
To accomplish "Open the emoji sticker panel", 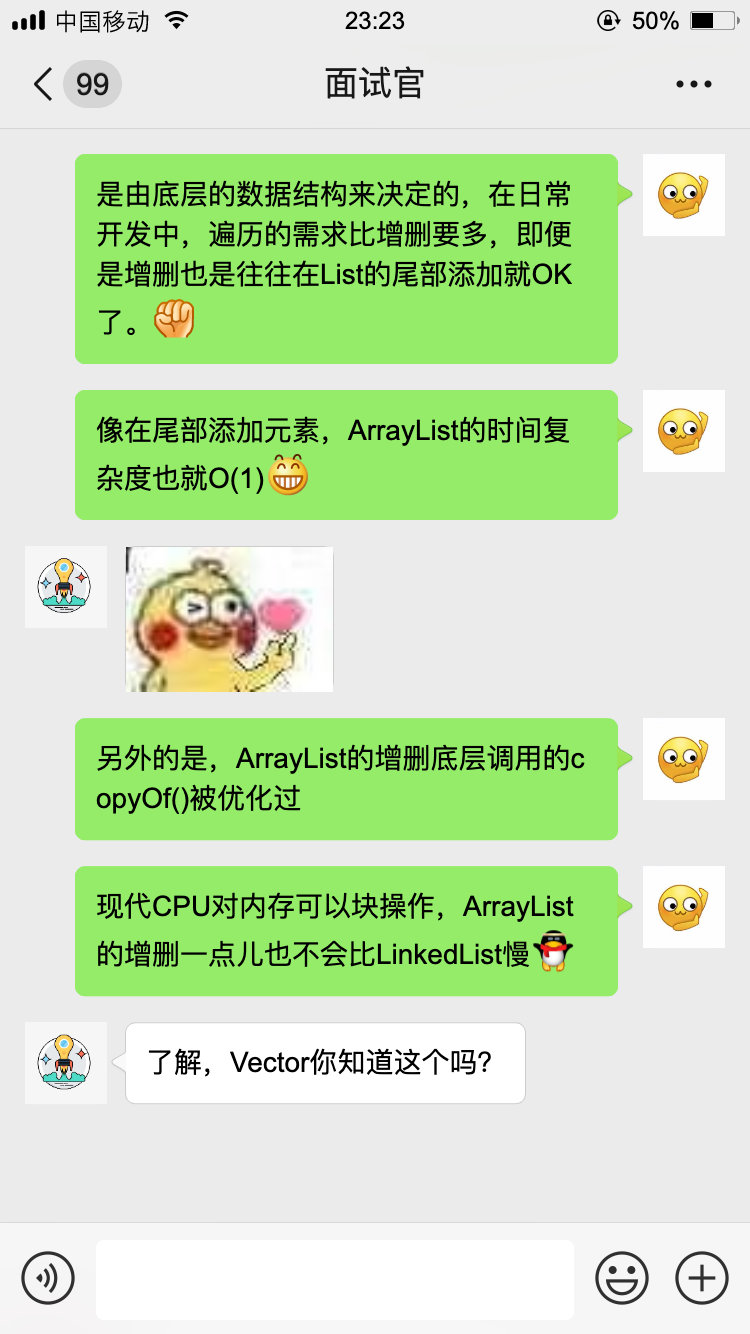I will 621,1278.
